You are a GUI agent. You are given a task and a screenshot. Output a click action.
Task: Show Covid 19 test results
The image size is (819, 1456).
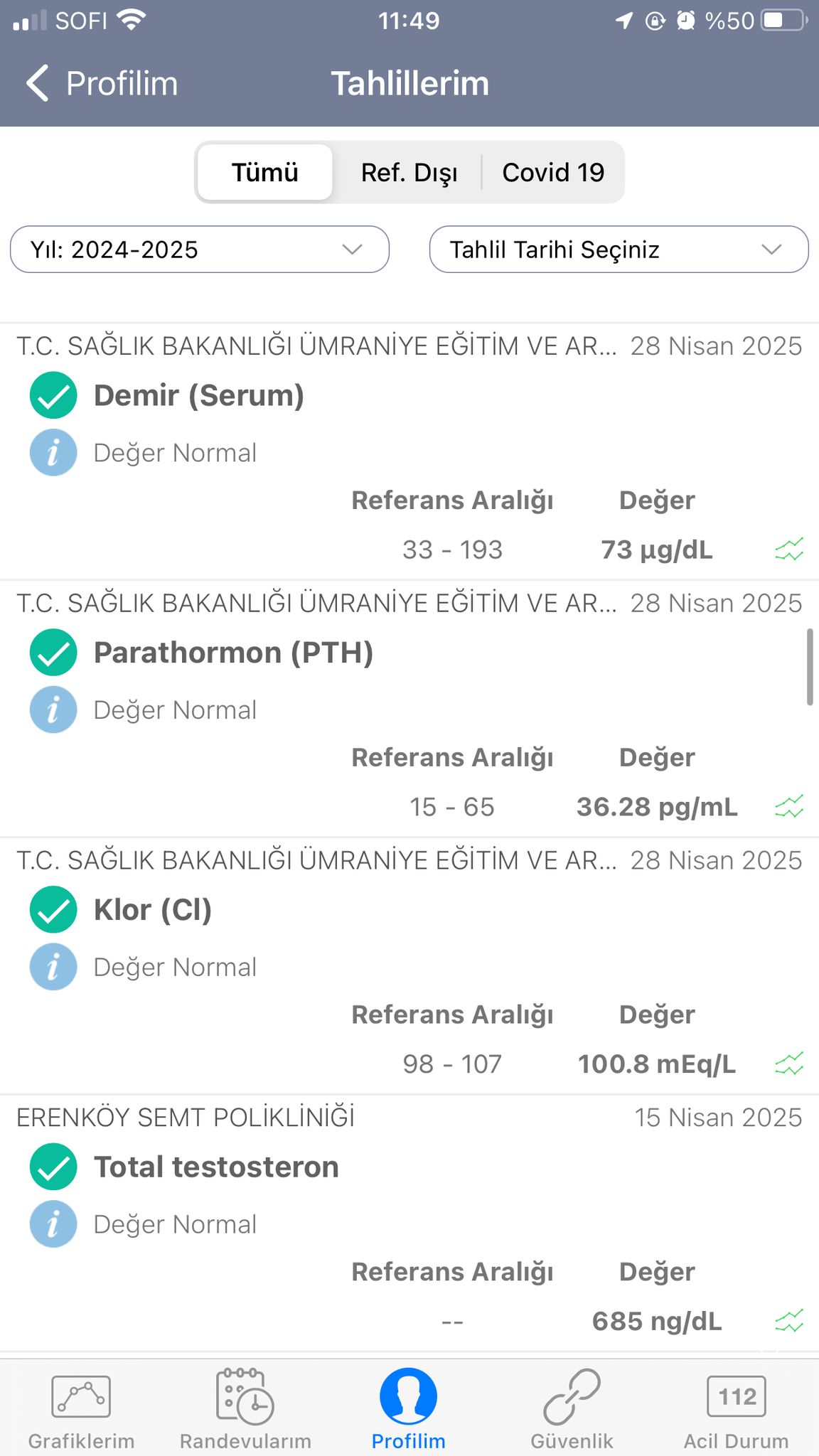[553, 172]
